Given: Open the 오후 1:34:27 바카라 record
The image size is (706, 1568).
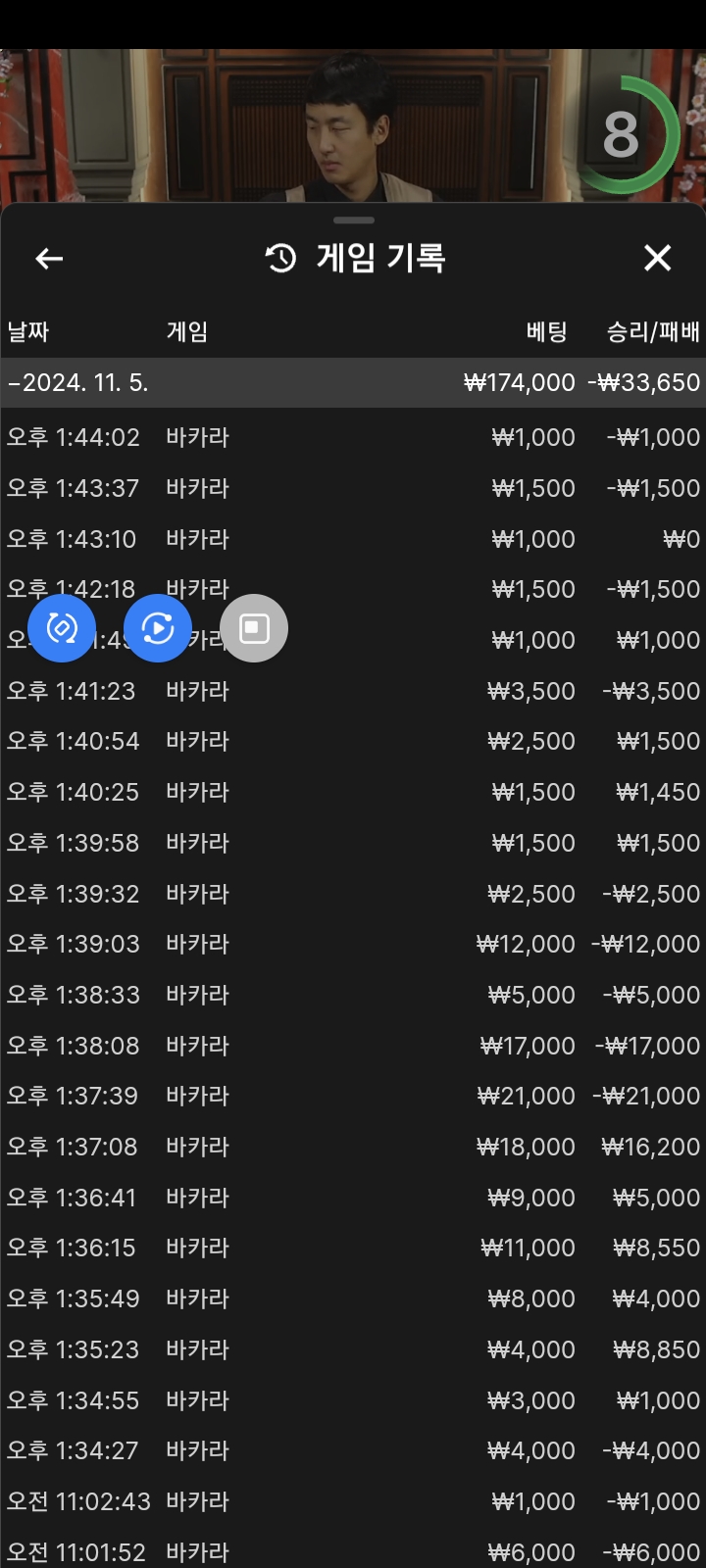Looking at the screenshot, I should (x=353, y=1450).
